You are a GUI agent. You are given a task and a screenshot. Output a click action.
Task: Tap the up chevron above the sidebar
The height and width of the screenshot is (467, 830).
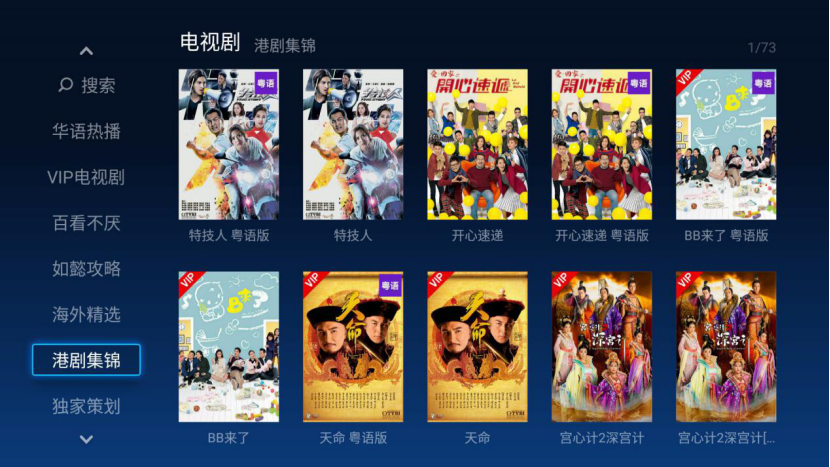click(86, 51)
